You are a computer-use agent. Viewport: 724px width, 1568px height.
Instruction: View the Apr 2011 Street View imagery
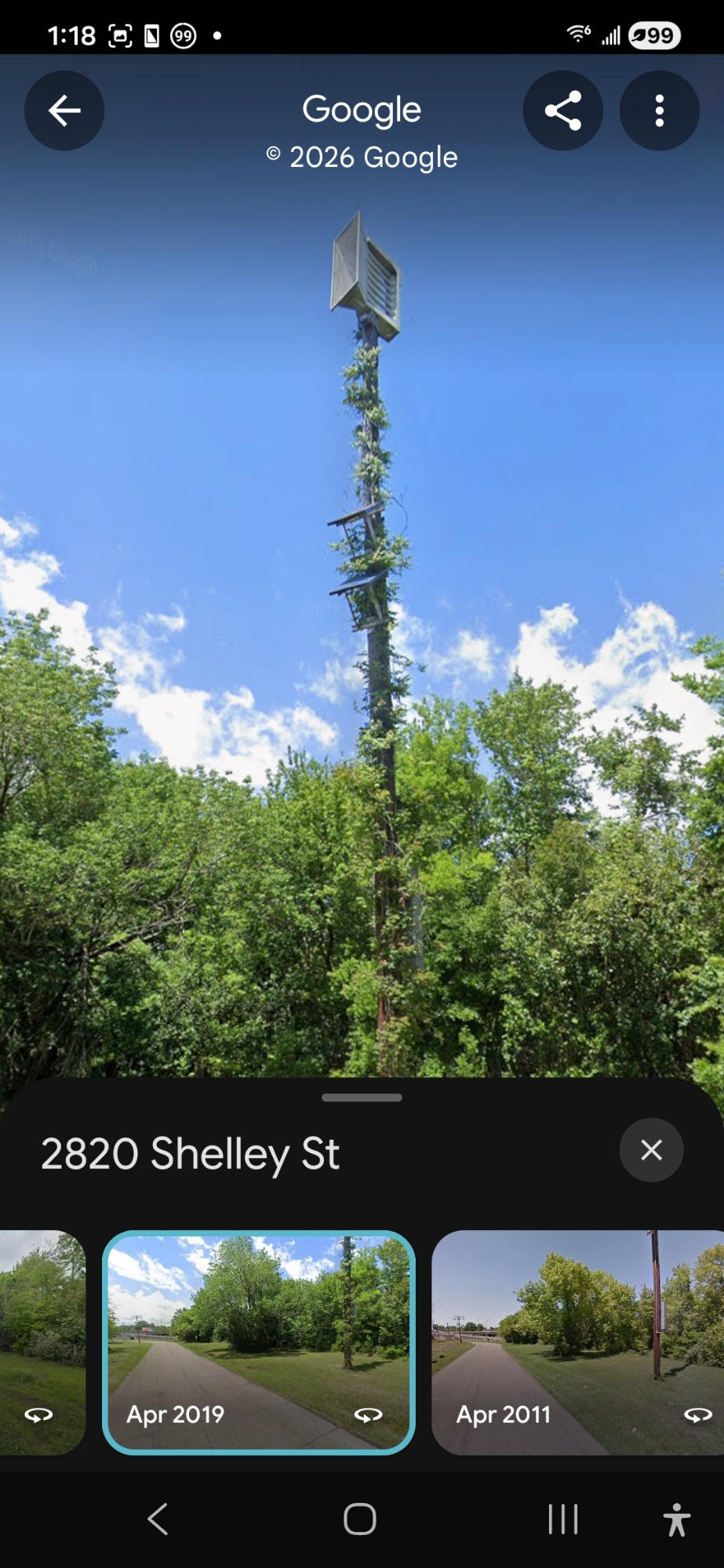click(x=577, y=1342)
